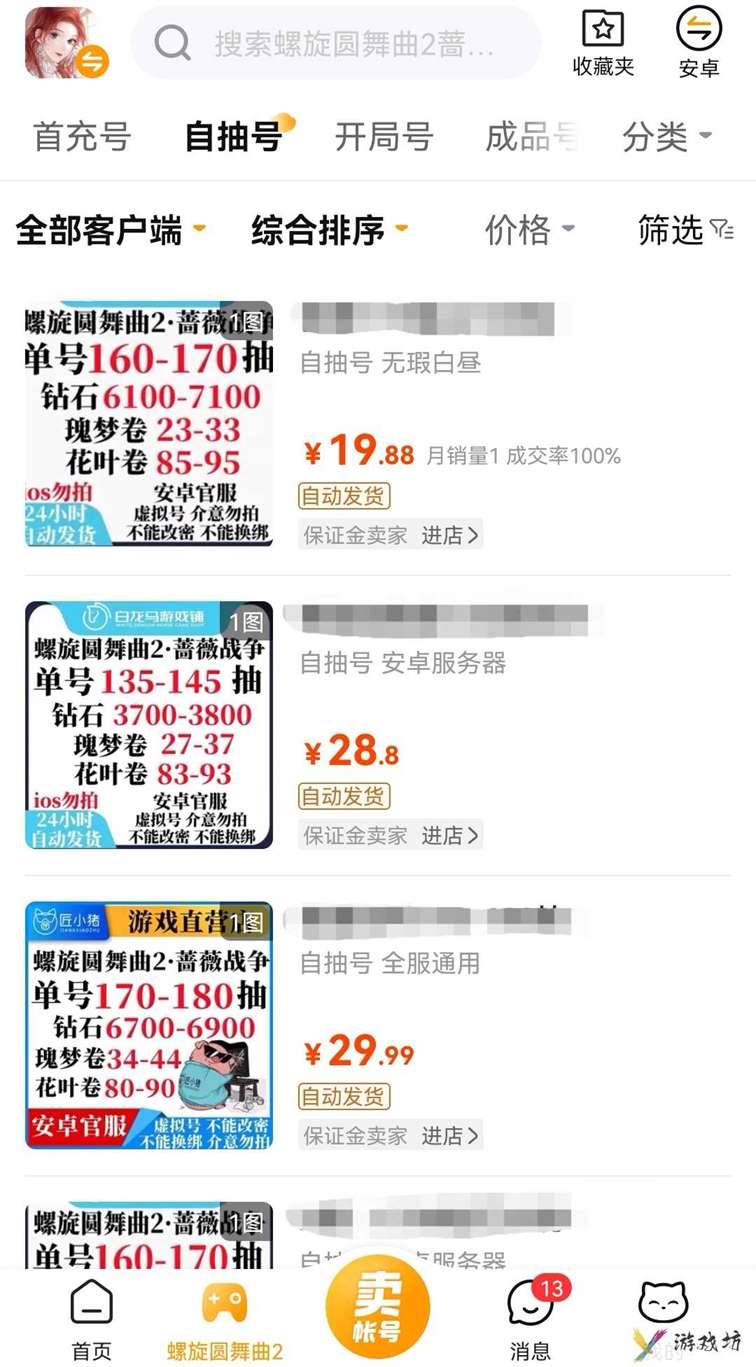Open the 筛选 filter panel
Image resolution: width=756 pixels, height=1367 pixels.
coord(686,230)
